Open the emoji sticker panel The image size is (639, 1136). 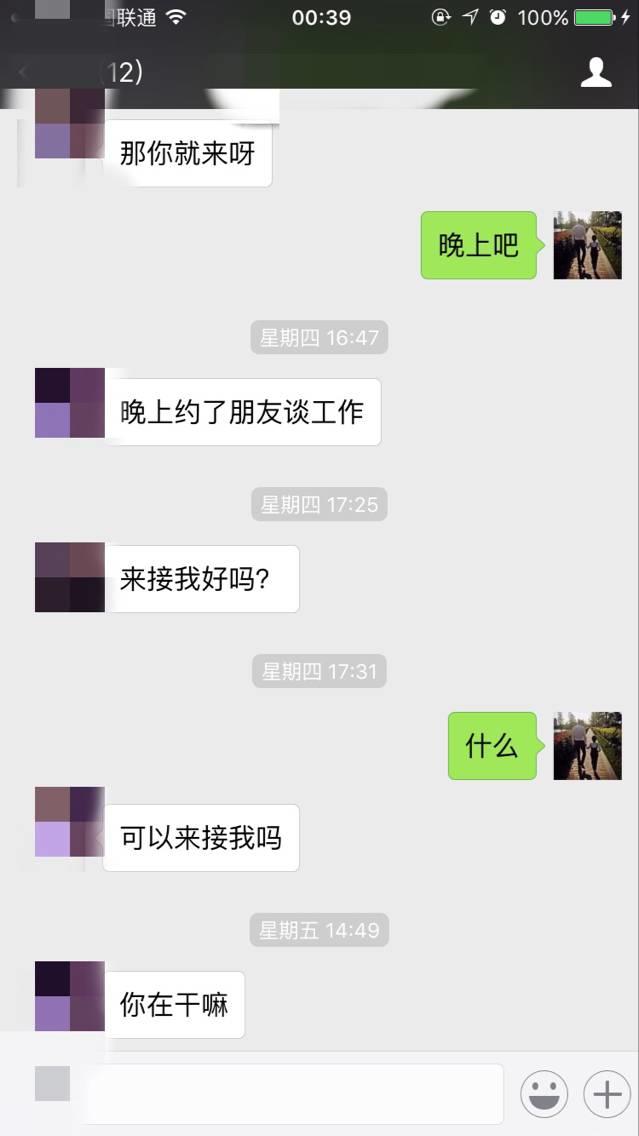[x=544, y=1094]
